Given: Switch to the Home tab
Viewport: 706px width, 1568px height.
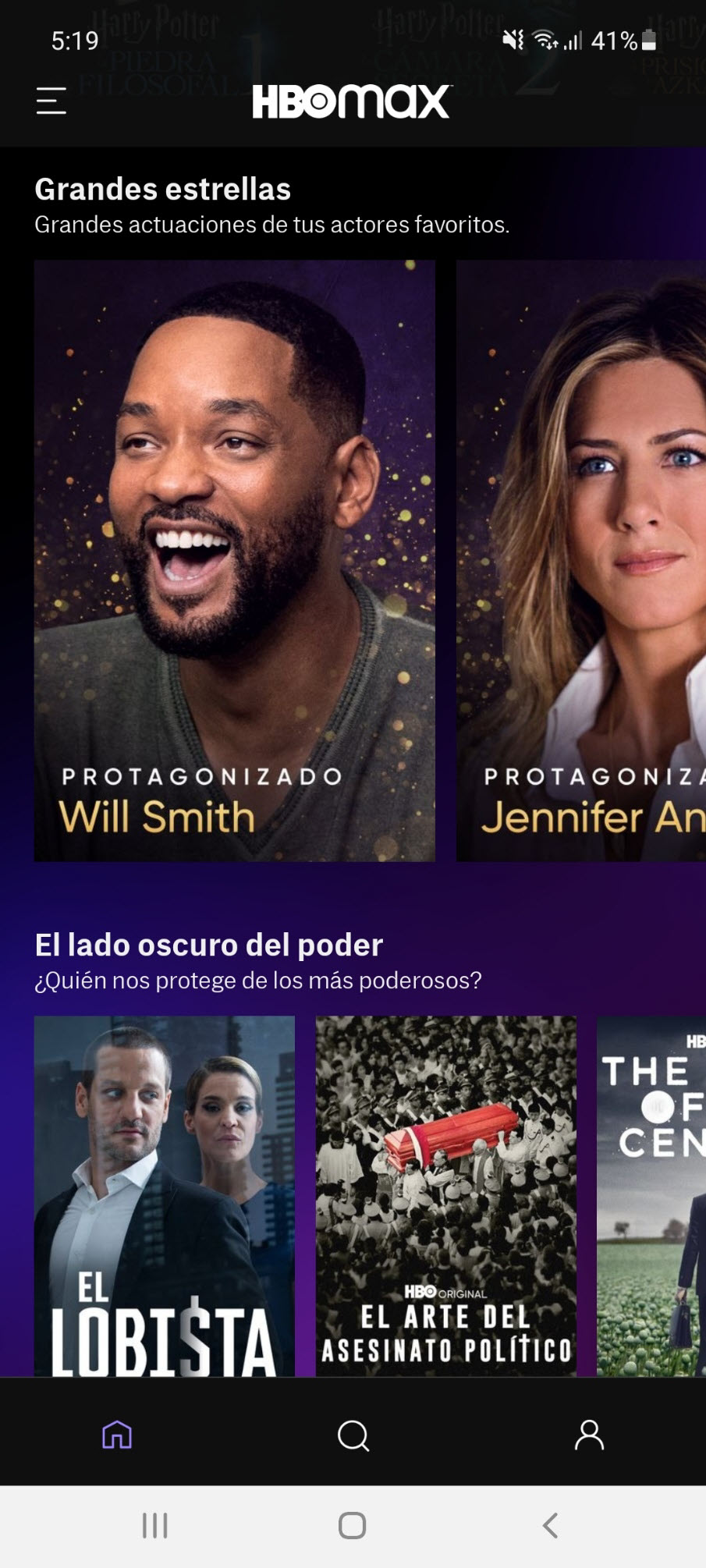Looking at the screenshot, I should click(x=117, y=1434).
